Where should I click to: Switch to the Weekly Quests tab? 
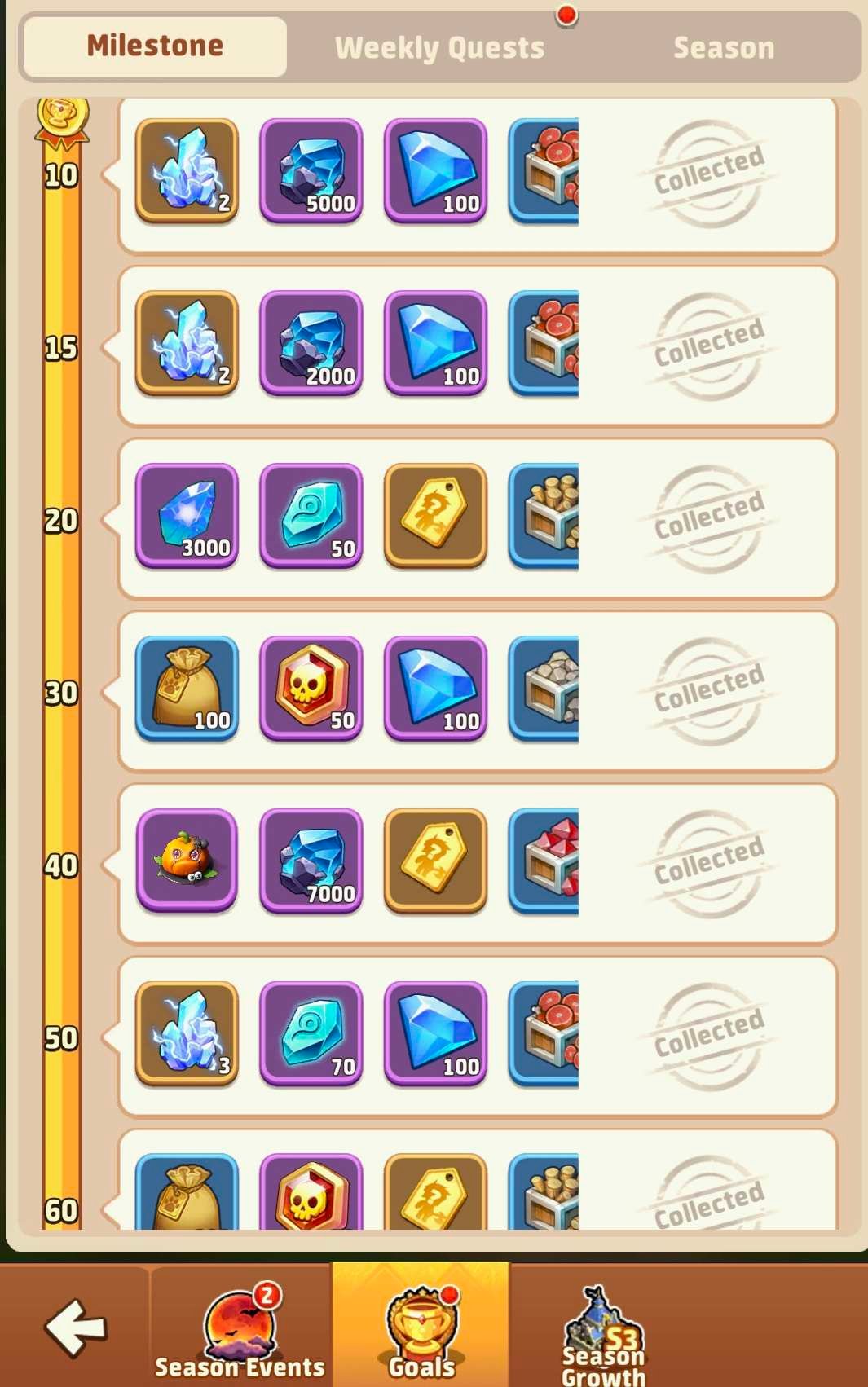point(439,47)
